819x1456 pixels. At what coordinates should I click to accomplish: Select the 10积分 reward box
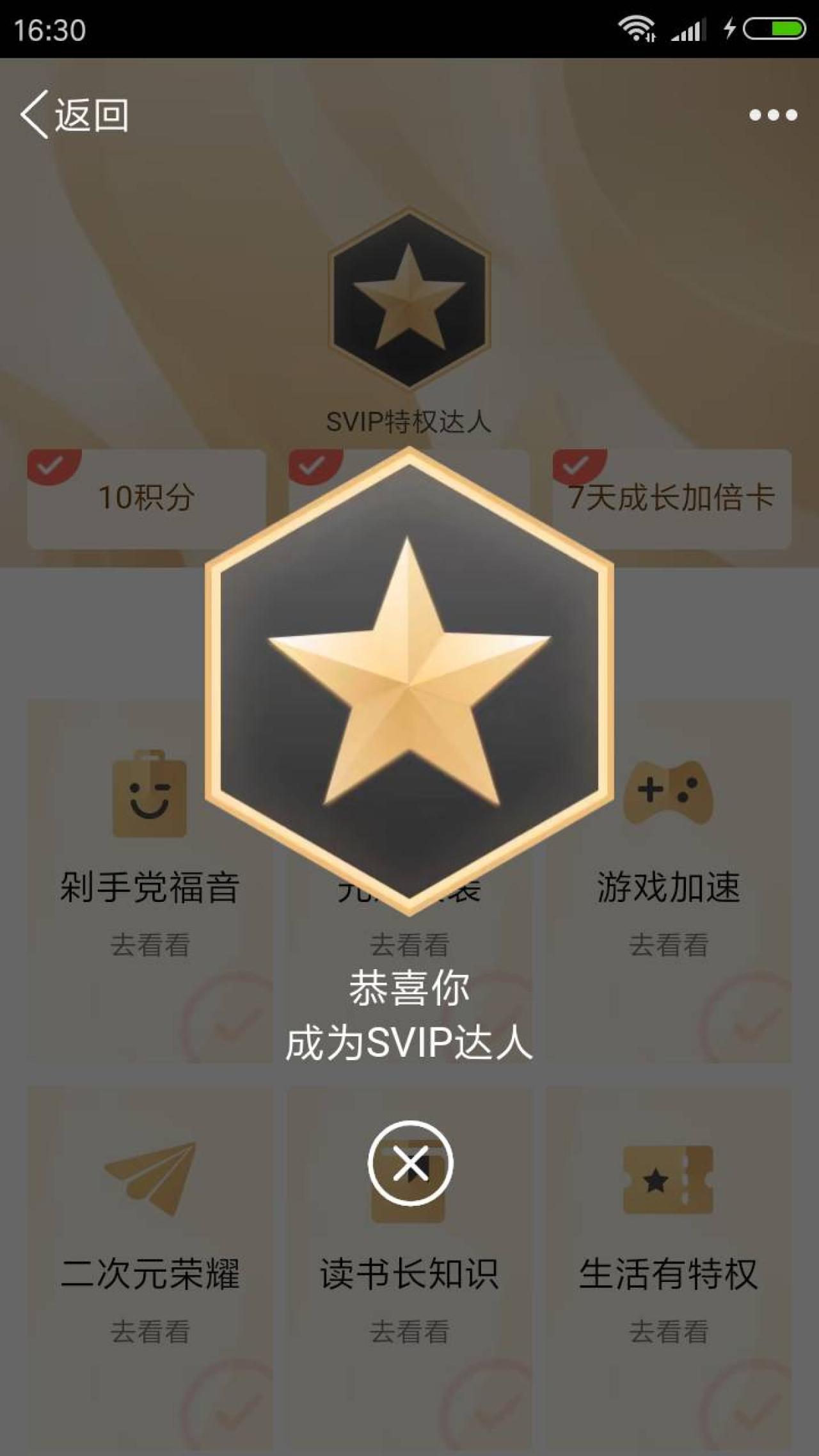146,498
